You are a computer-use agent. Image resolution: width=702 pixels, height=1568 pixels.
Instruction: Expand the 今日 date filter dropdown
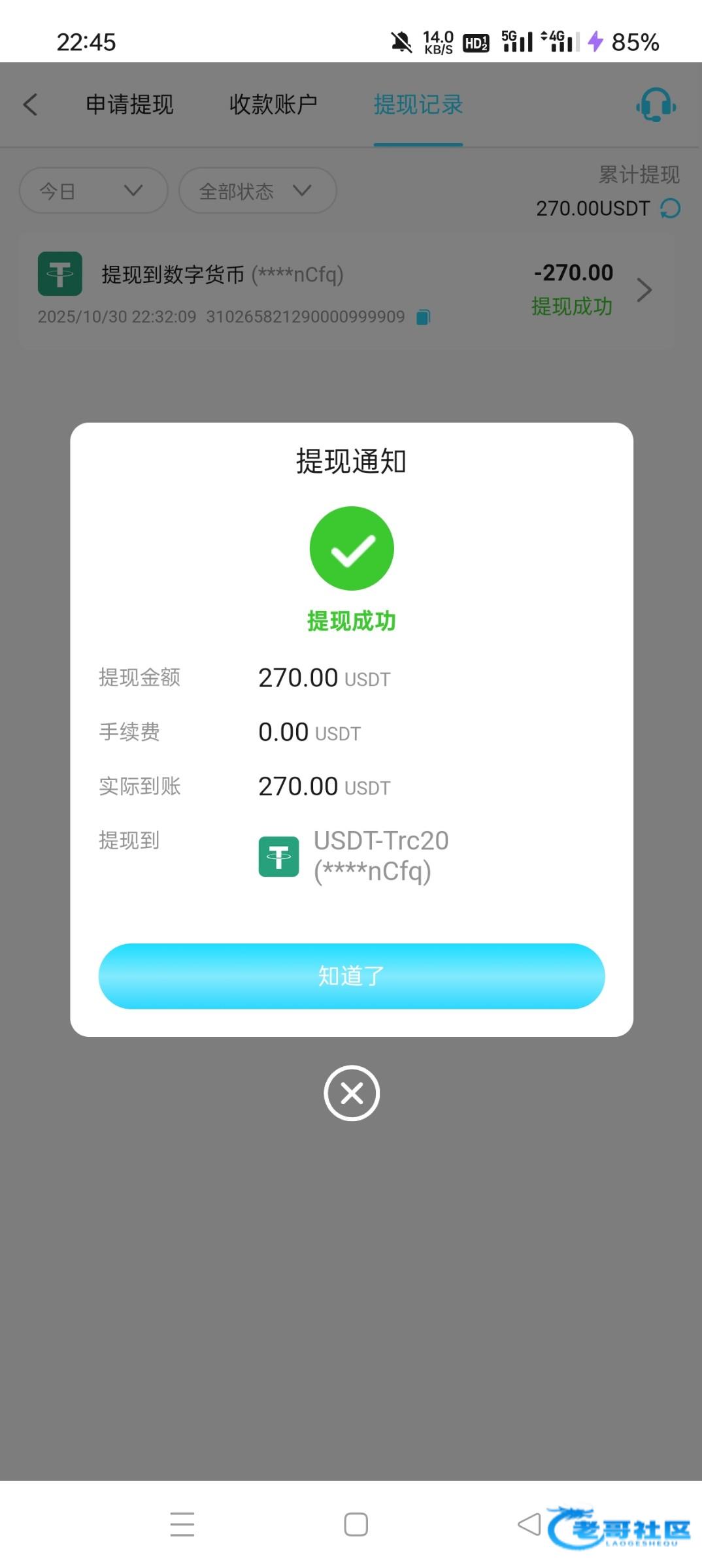tap(93, 191)
